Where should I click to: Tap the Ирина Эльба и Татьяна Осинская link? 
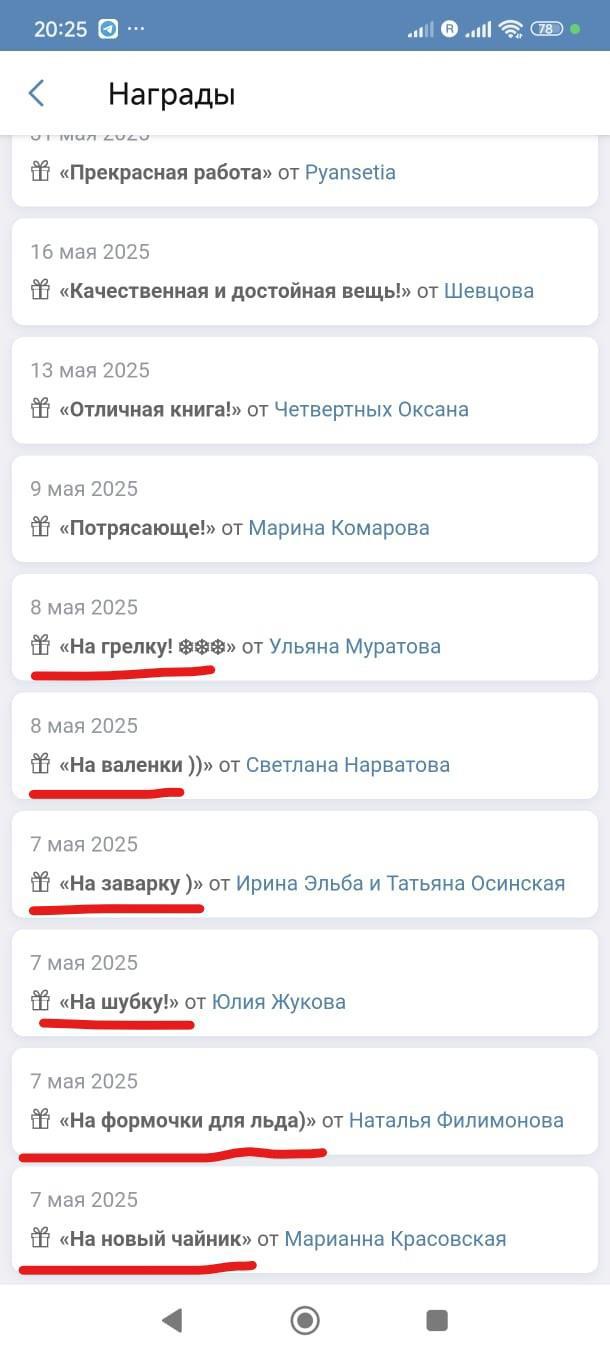coord(400,883)
